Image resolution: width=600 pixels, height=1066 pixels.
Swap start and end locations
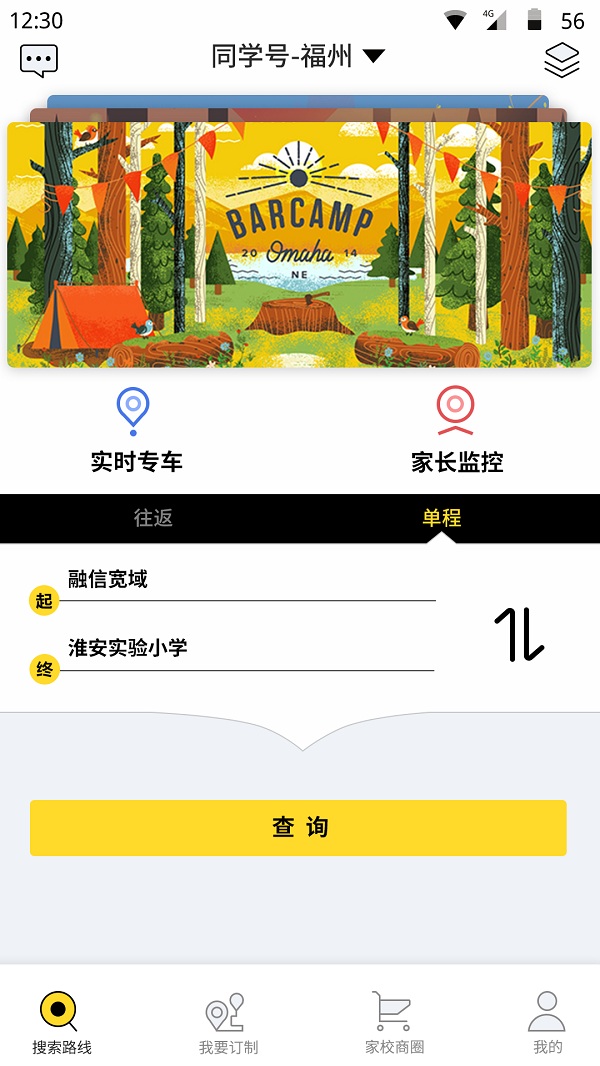click(518, 634)
